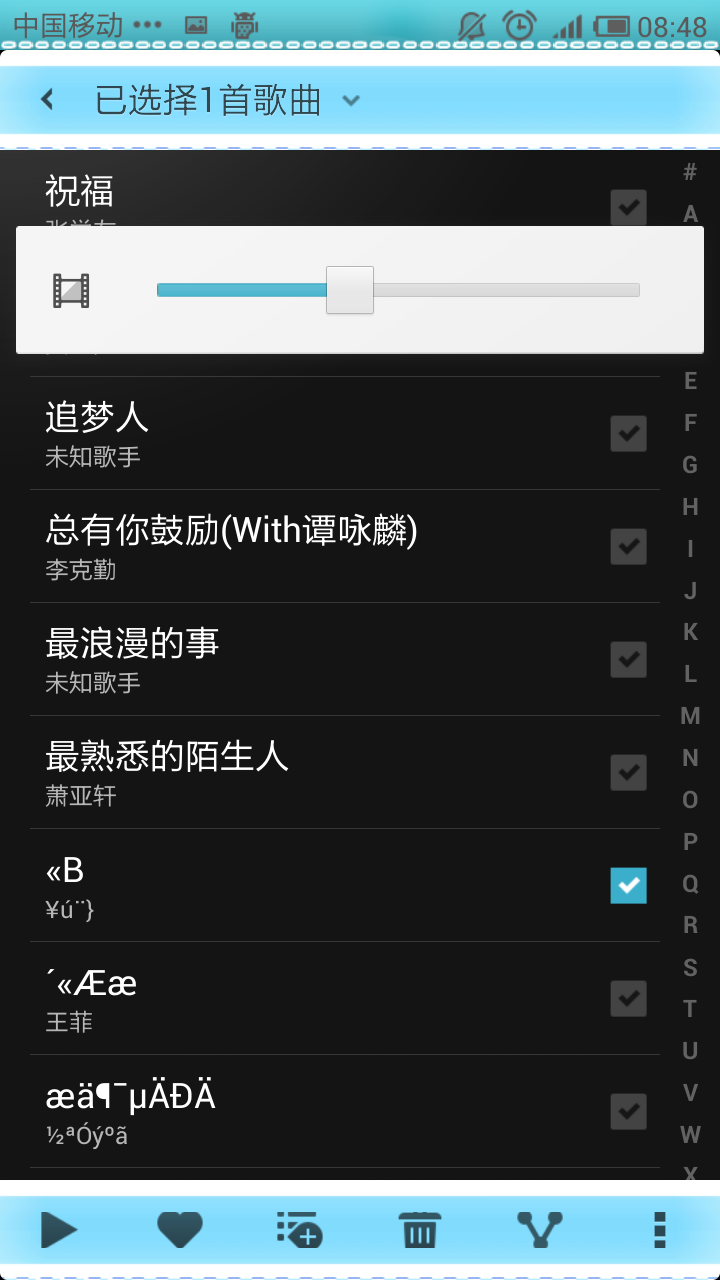Image resolution: width=720 pixels, height=1280 pixels.
Task: Check the box for æä¶¯µÄÐÄ
Action: (628, 1112)
